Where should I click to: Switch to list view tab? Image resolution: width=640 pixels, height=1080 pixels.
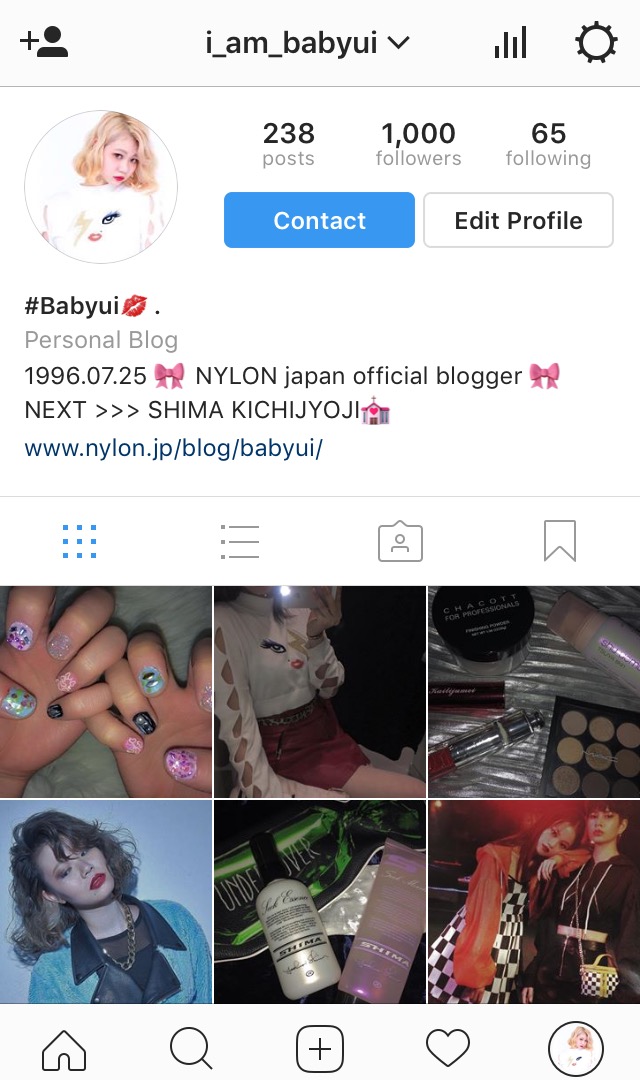point(240,541)
